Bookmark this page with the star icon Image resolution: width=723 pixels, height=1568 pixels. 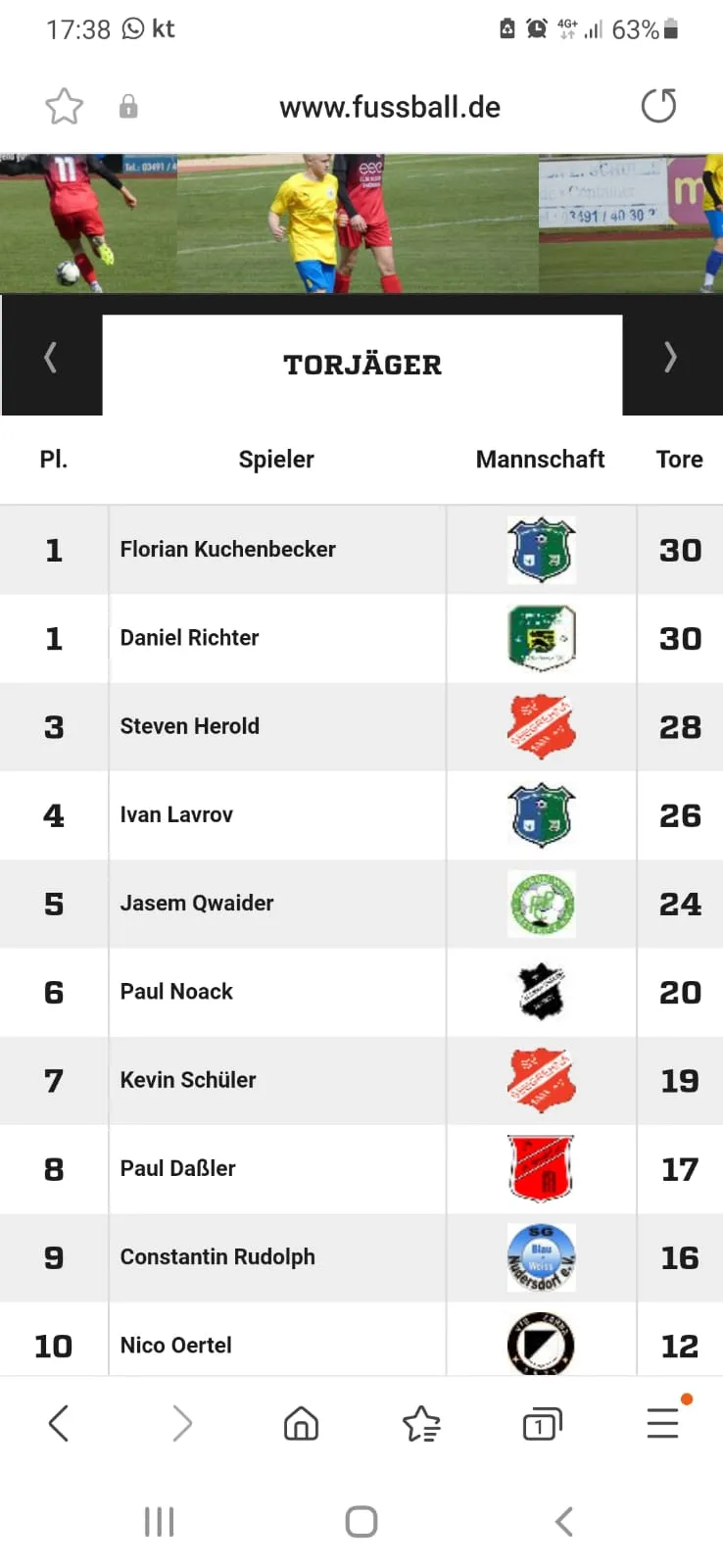[x=65, y=106]
